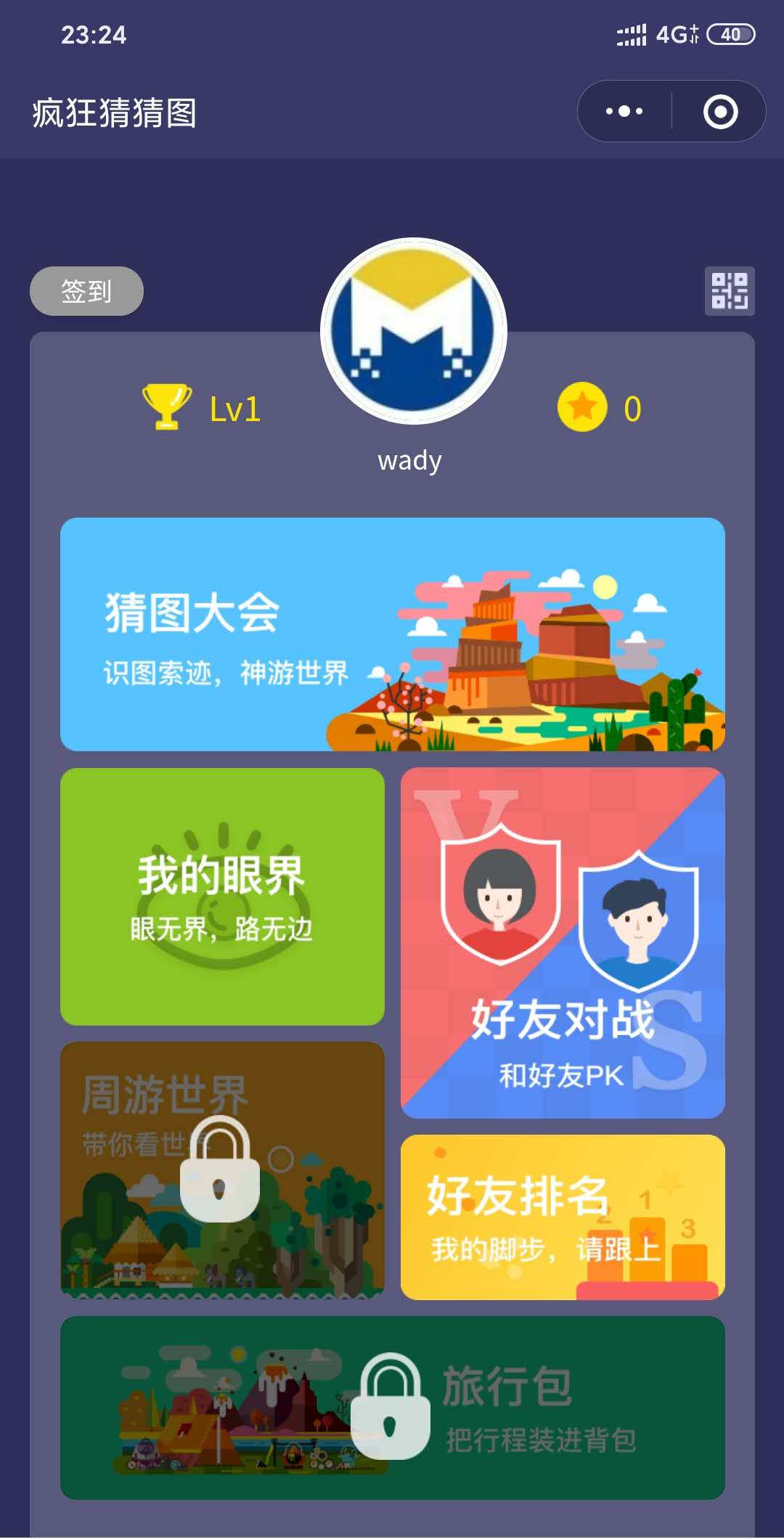Open the 猜图大会 game card
784x1539 pixels.
click(392, 634)
